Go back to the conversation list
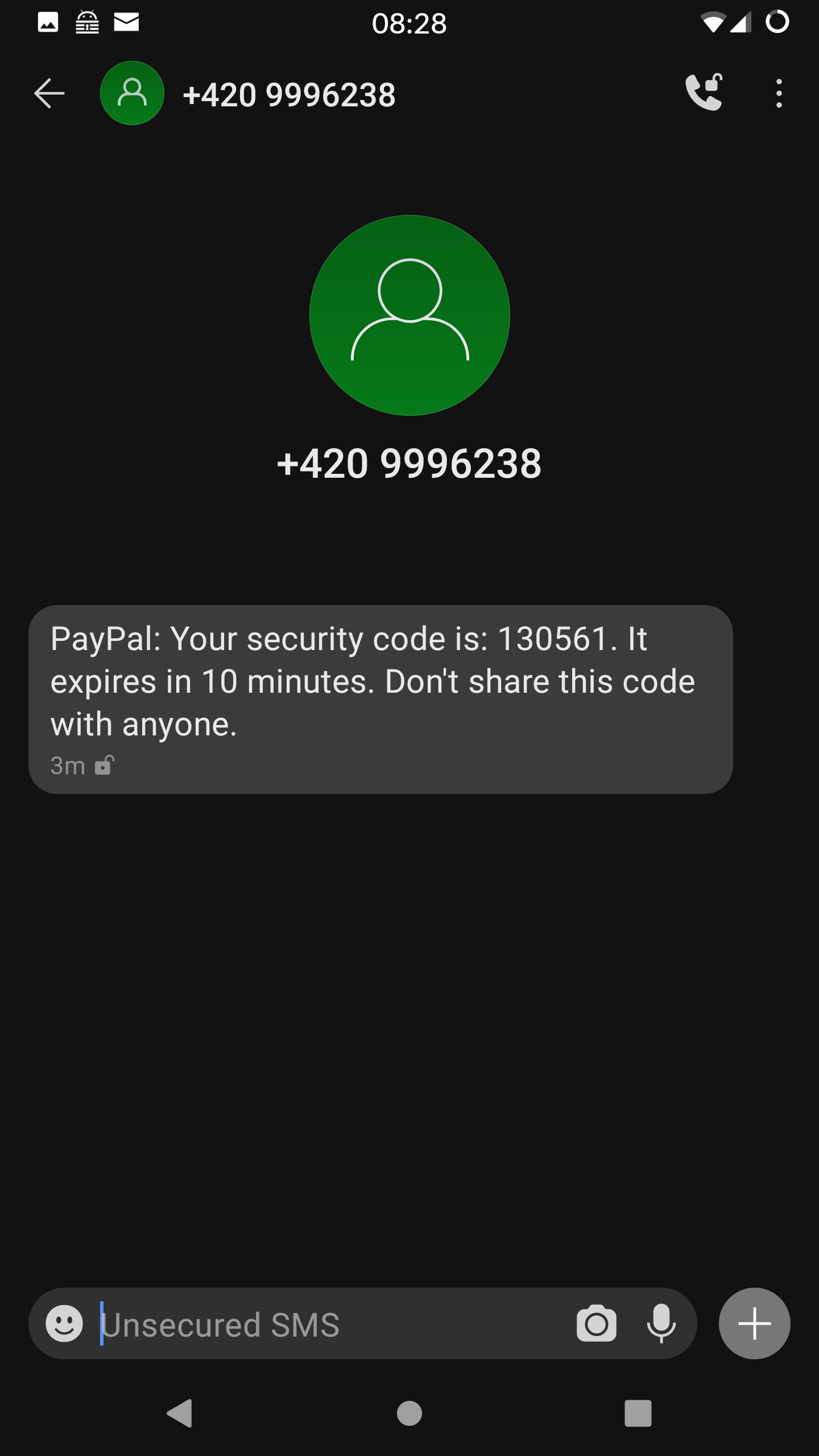Screen dimensions: 819x1456 coord(49,93)
